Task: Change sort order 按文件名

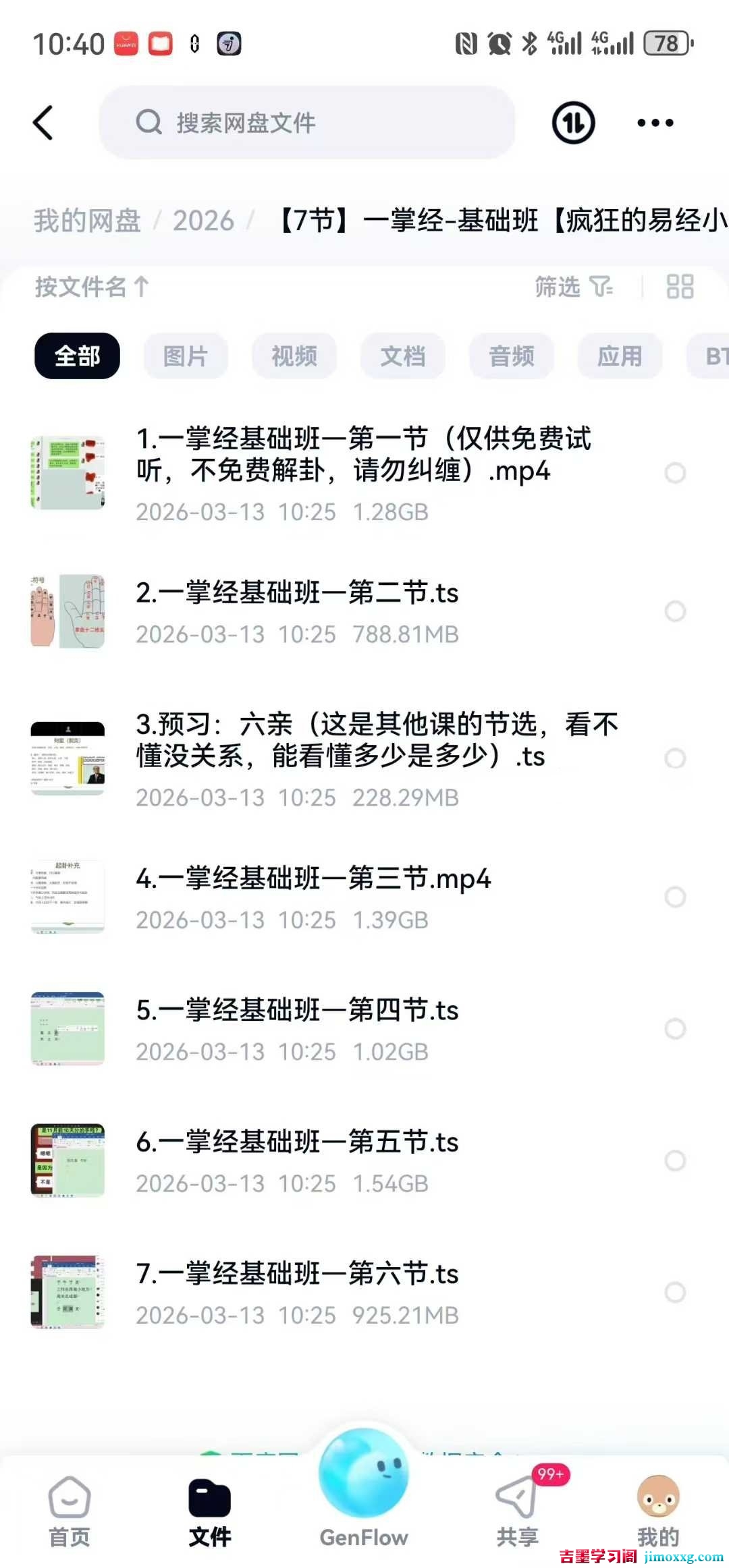Action: (91, 287)
